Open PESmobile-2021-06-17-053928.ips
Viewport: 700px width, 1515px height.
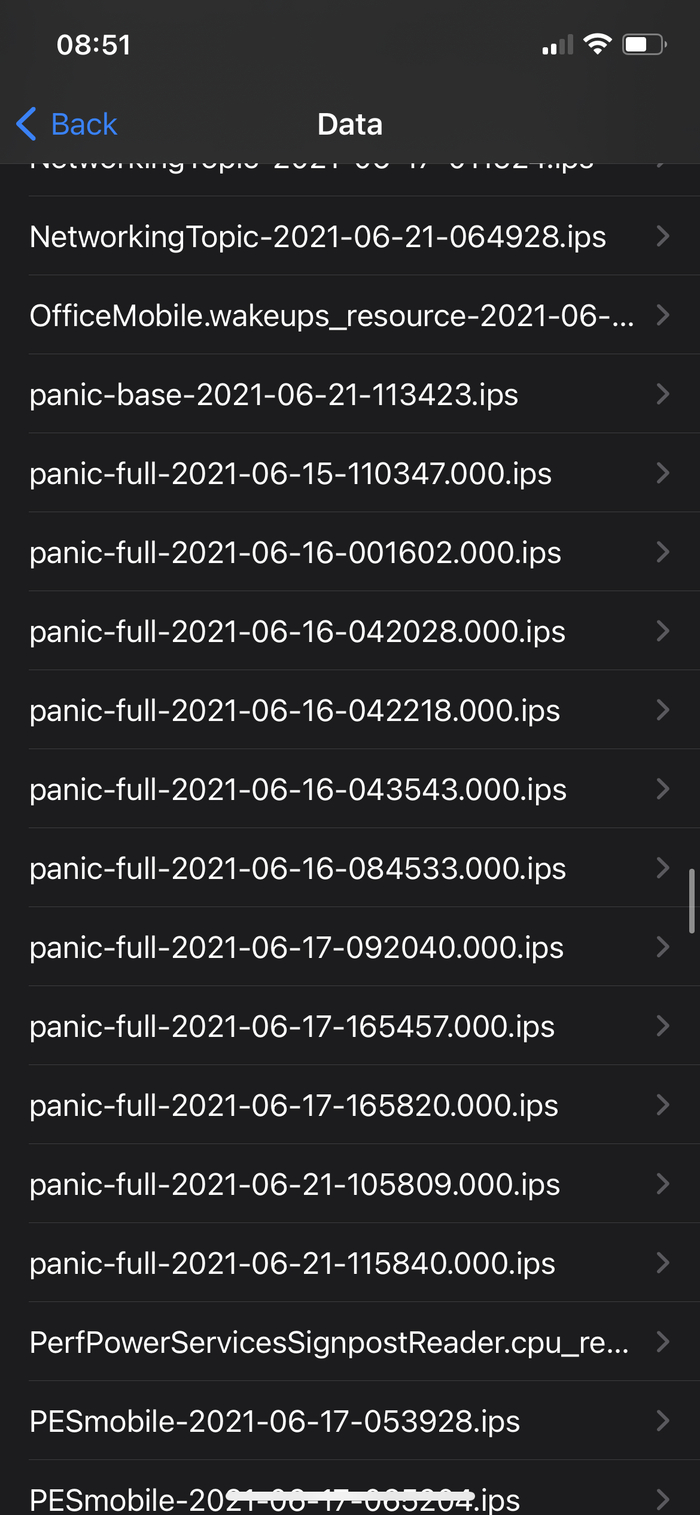coord(275,1422)
